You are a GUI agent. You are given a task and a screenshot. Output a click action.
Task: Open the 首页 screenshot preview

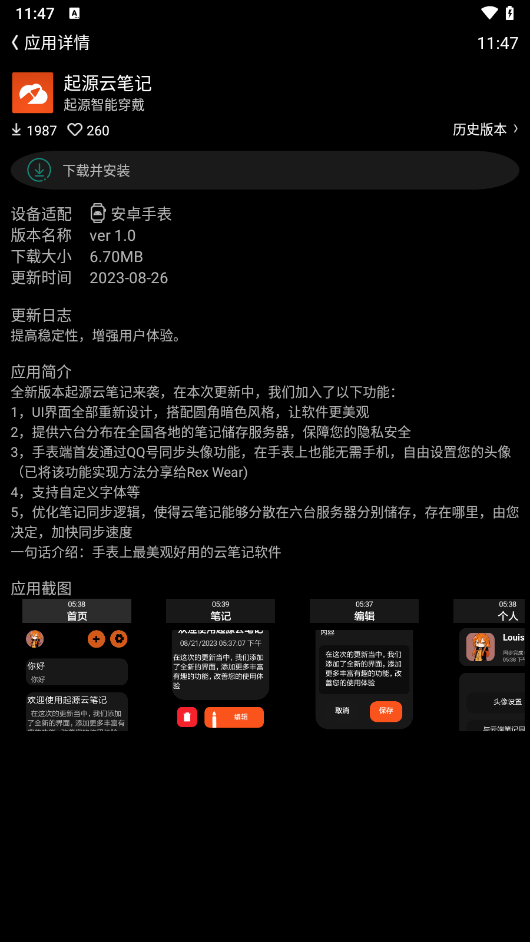pos(76,664)
